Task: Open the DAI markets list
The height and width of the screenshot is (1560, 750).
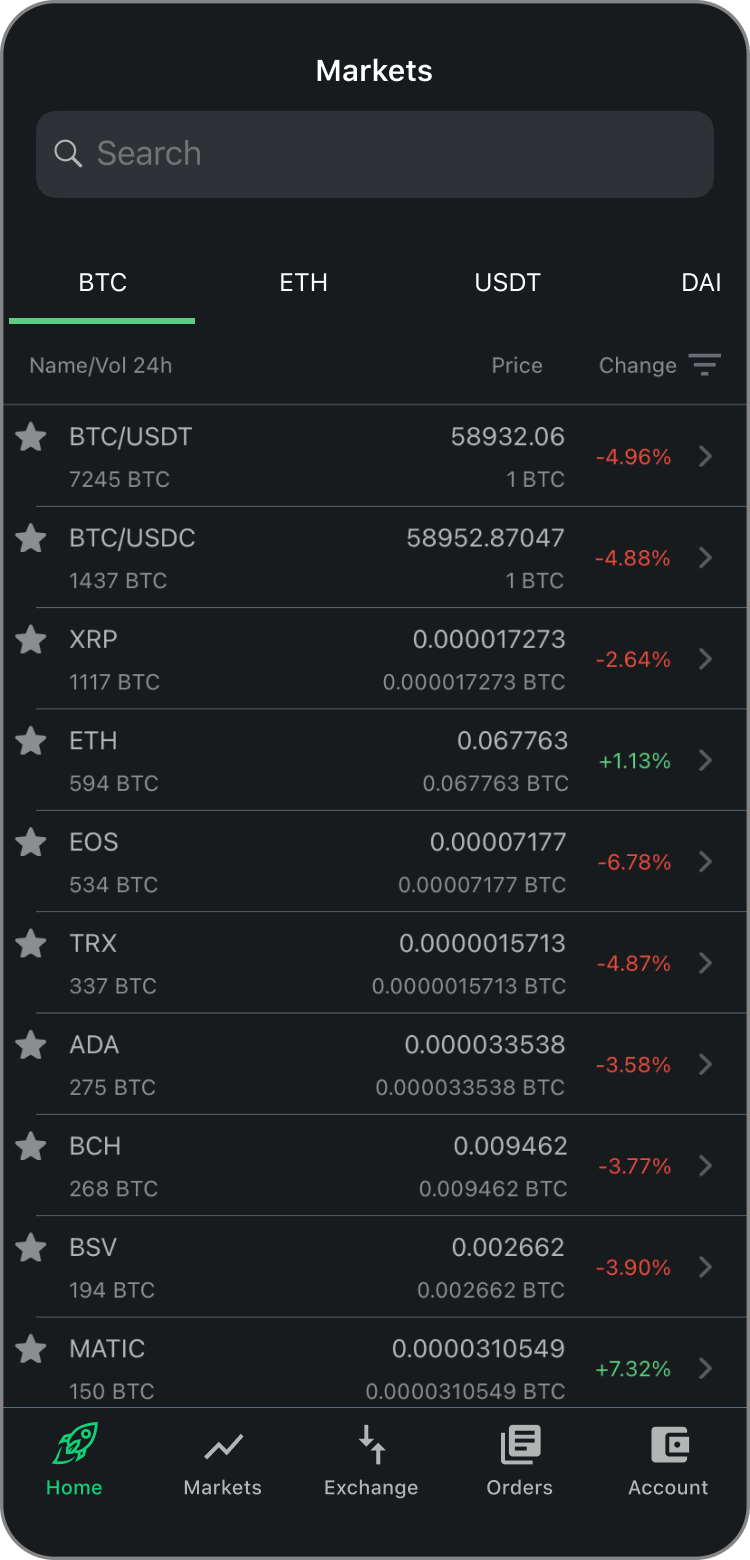Action: tap(701, 282)
